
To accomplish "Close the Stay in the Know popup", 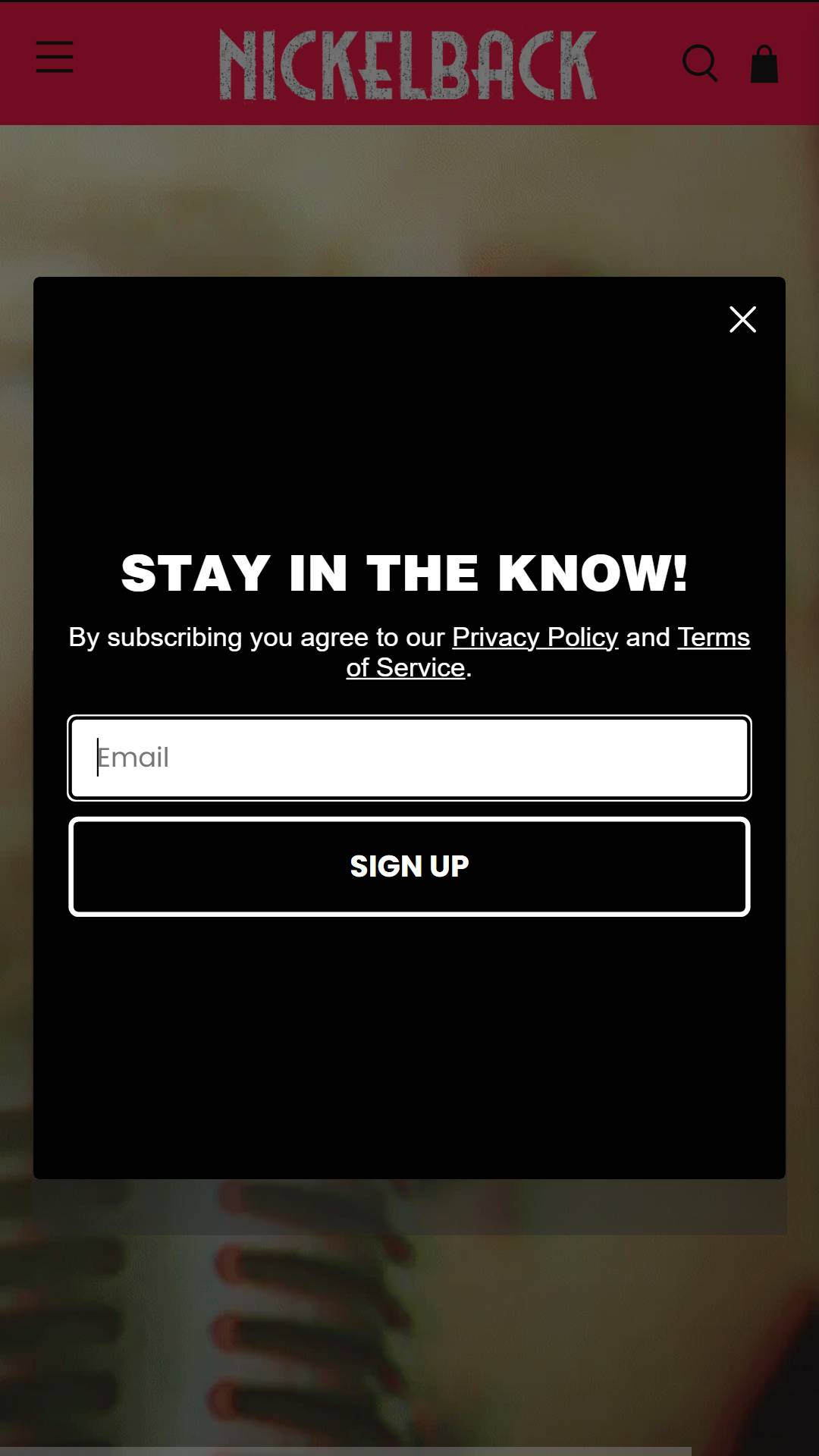I will 742,319.
